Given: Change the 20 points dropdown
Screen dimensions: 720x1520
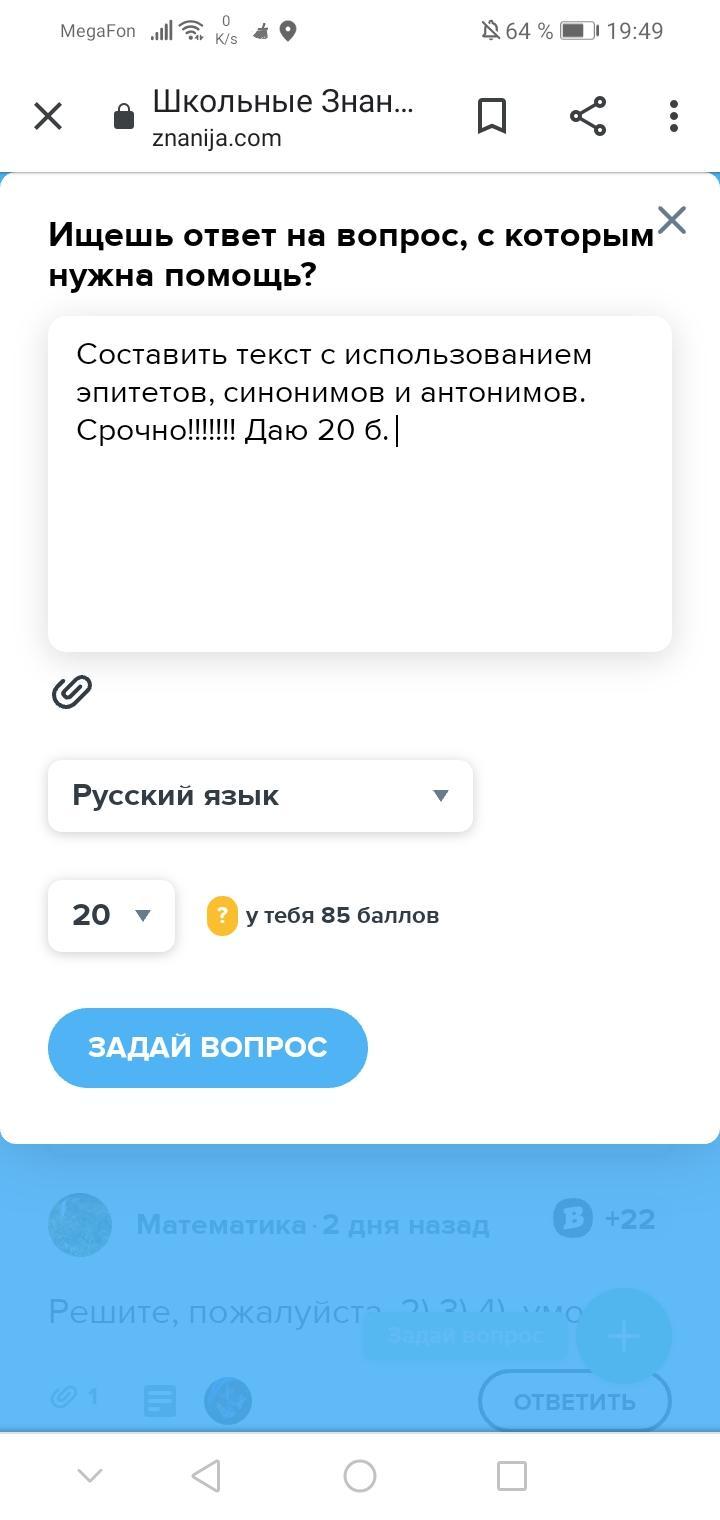Looking at the screenshot, I should click(111, 915).
